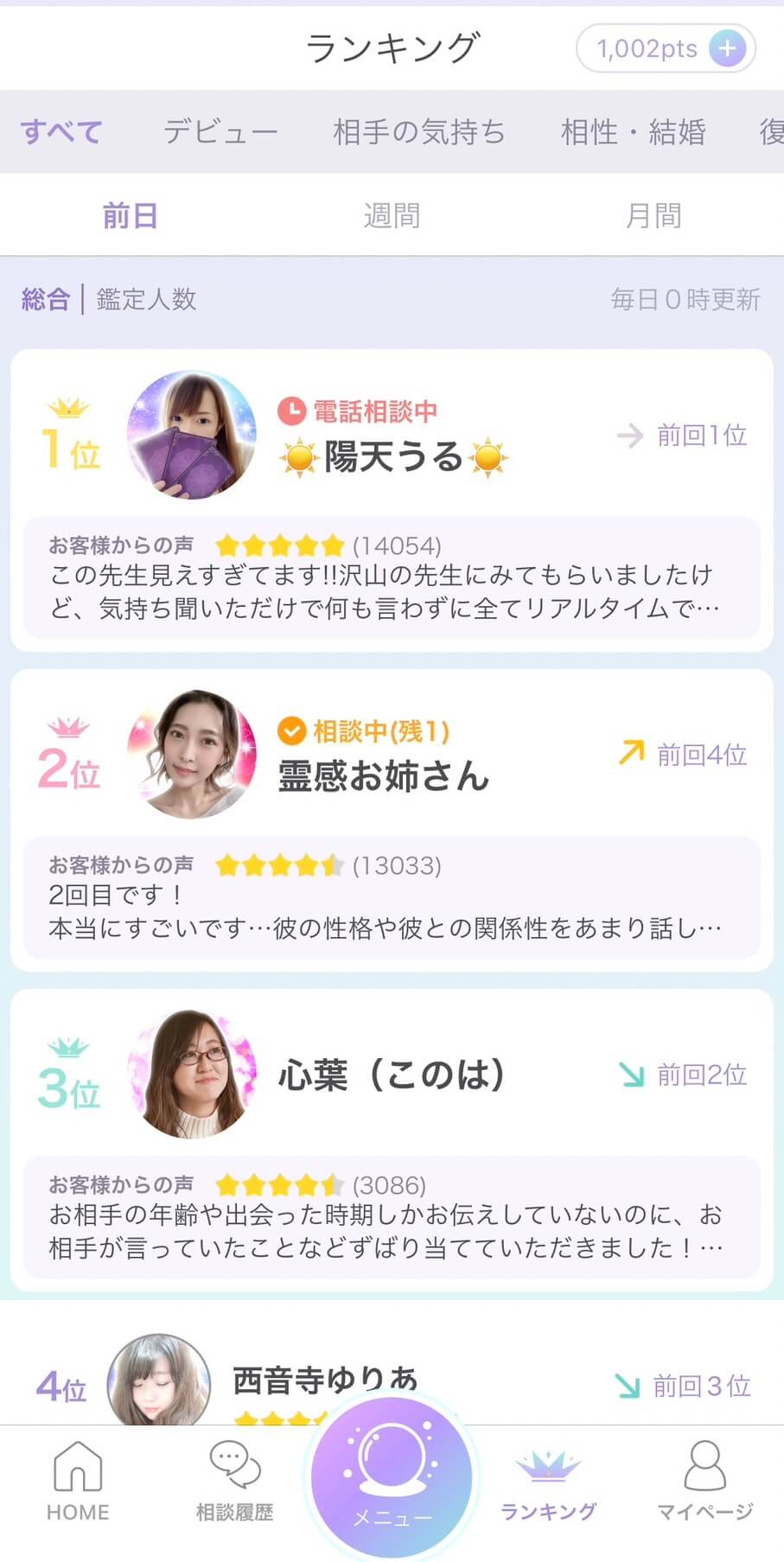
Task: Select the 前日 ranking period tab
Action: coord(131,215)
